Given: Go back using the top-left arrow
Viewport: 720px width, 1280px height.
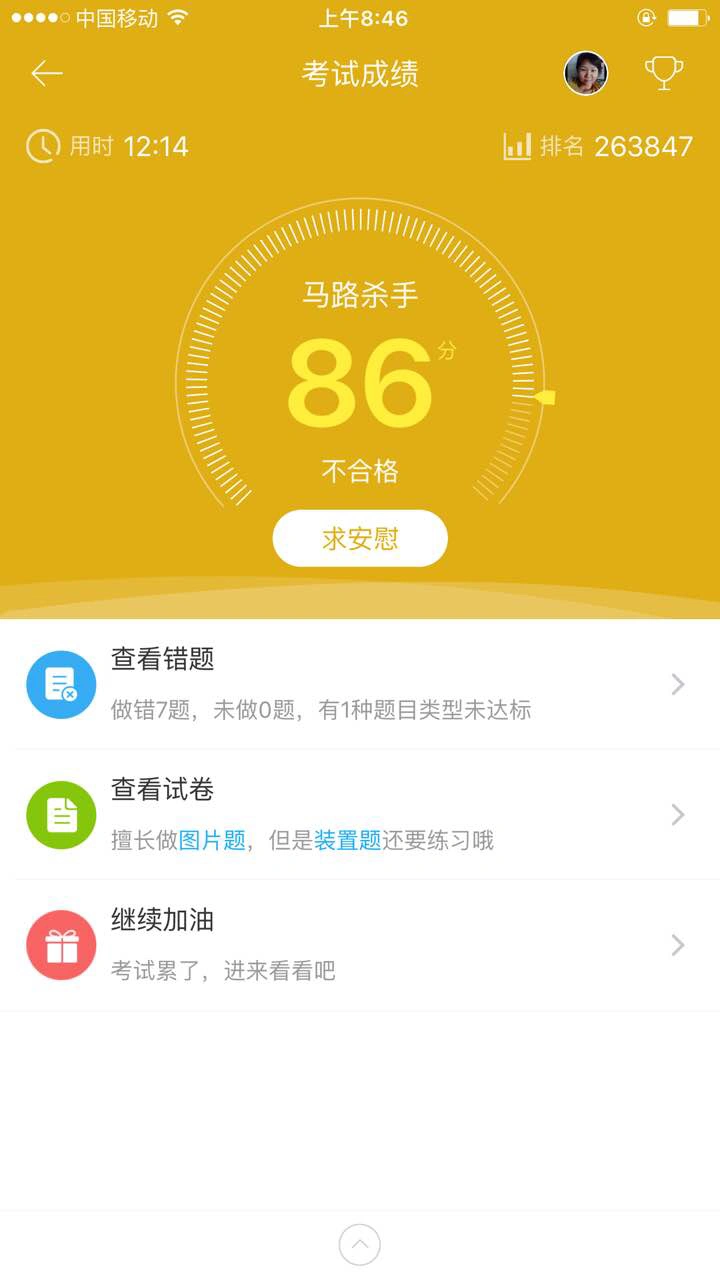Looking at the screenshot, I should pyautogui.click(x=46, y=73).
